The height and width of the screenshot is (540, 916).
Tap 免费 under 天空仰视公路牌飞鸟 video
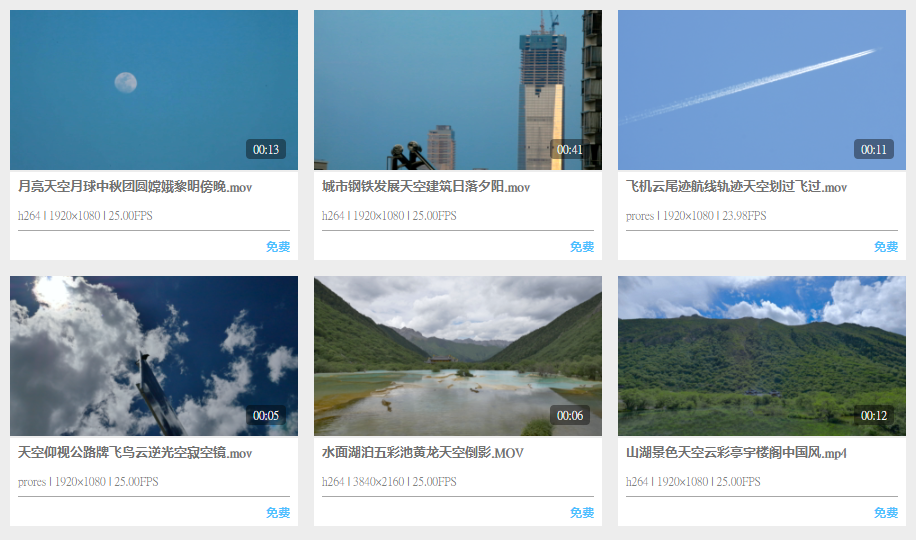[278, 513]
